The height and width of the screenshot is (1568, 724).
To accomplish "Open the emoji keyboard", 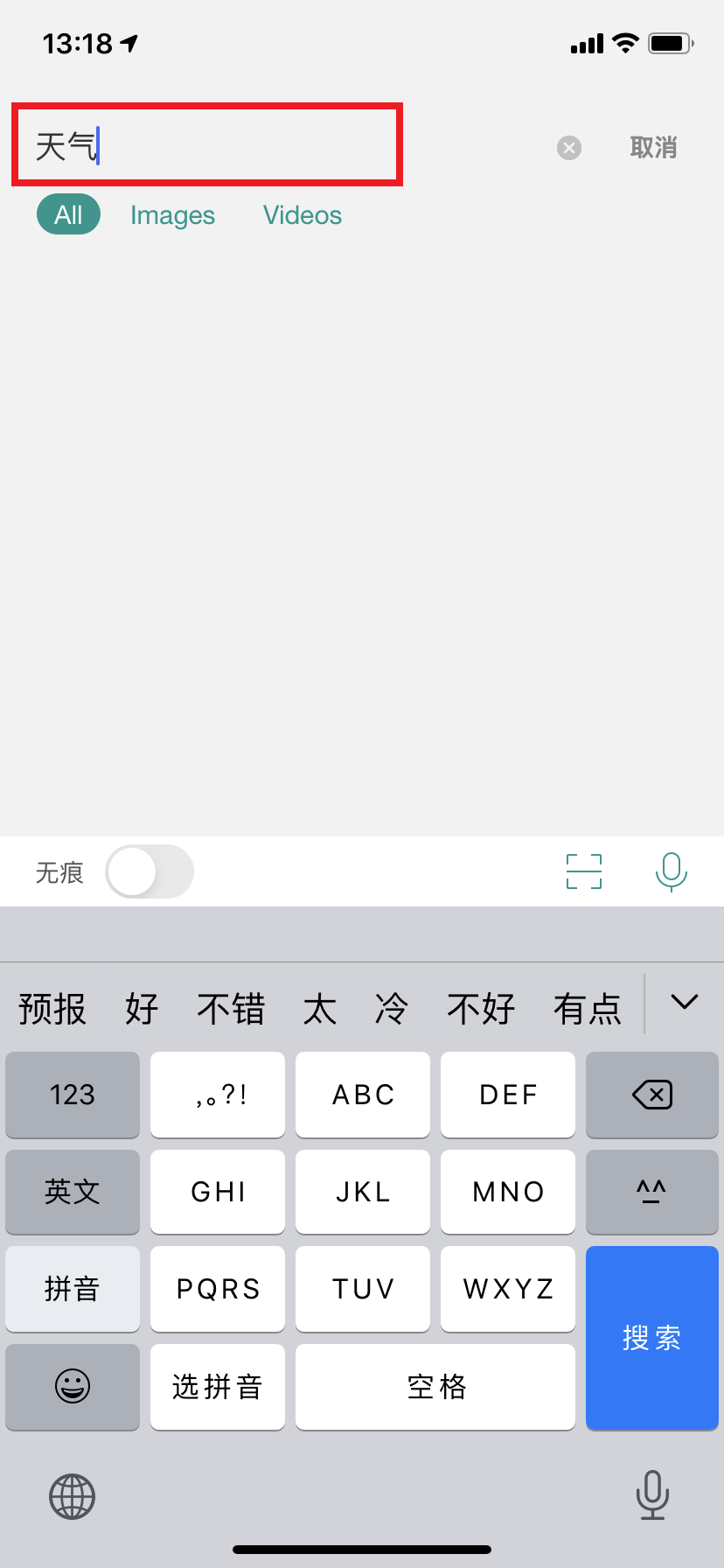I will (72, 1388).
